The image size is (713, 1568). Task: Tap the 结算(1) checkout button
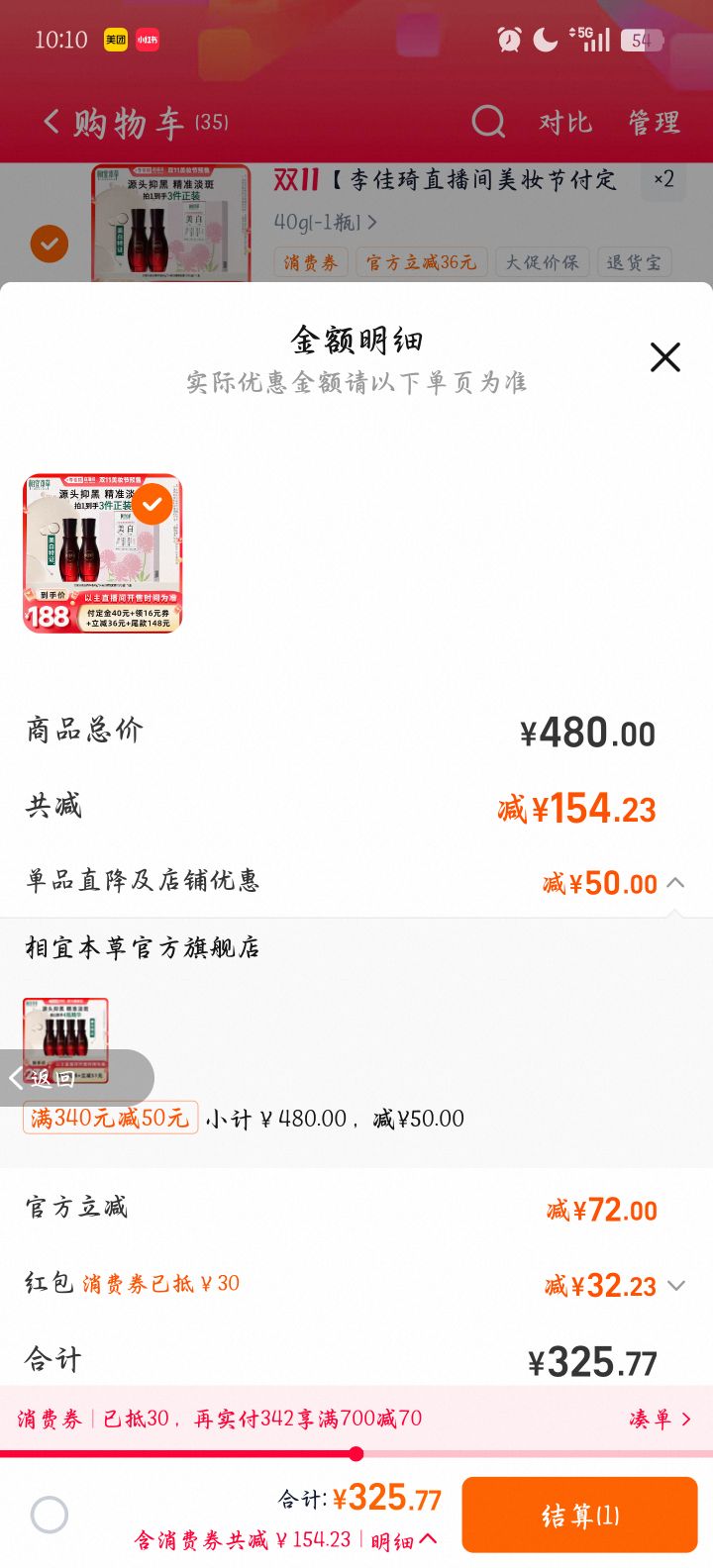tap(578, 1515)
